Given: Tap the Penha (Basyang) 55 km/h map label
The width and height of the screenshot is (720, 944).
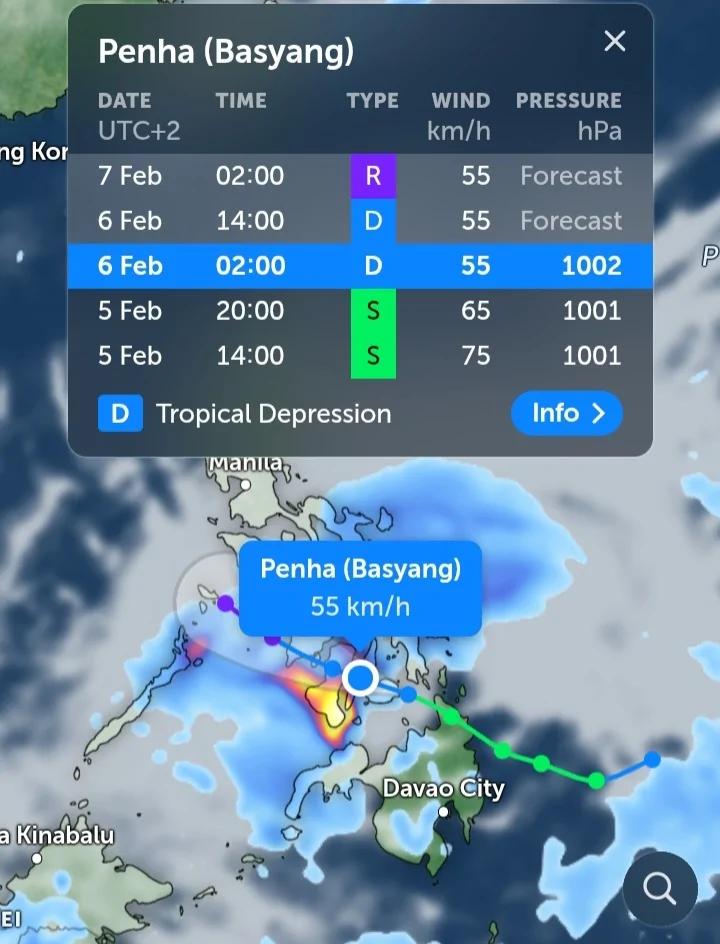Looking at the screenshot, I should point(360,588).
